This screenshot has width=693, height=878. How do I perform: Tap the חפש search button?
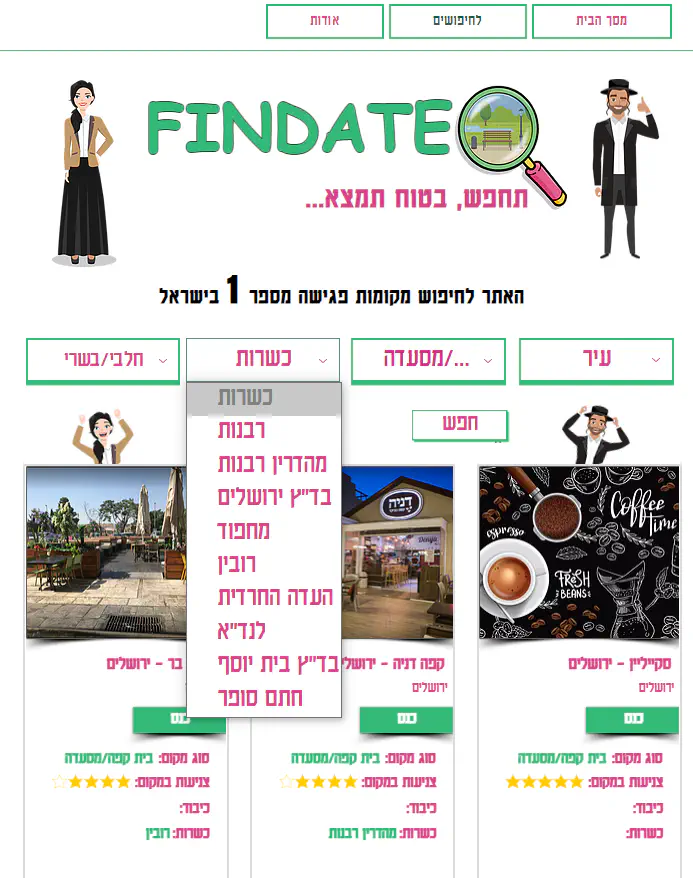[460, 424]
